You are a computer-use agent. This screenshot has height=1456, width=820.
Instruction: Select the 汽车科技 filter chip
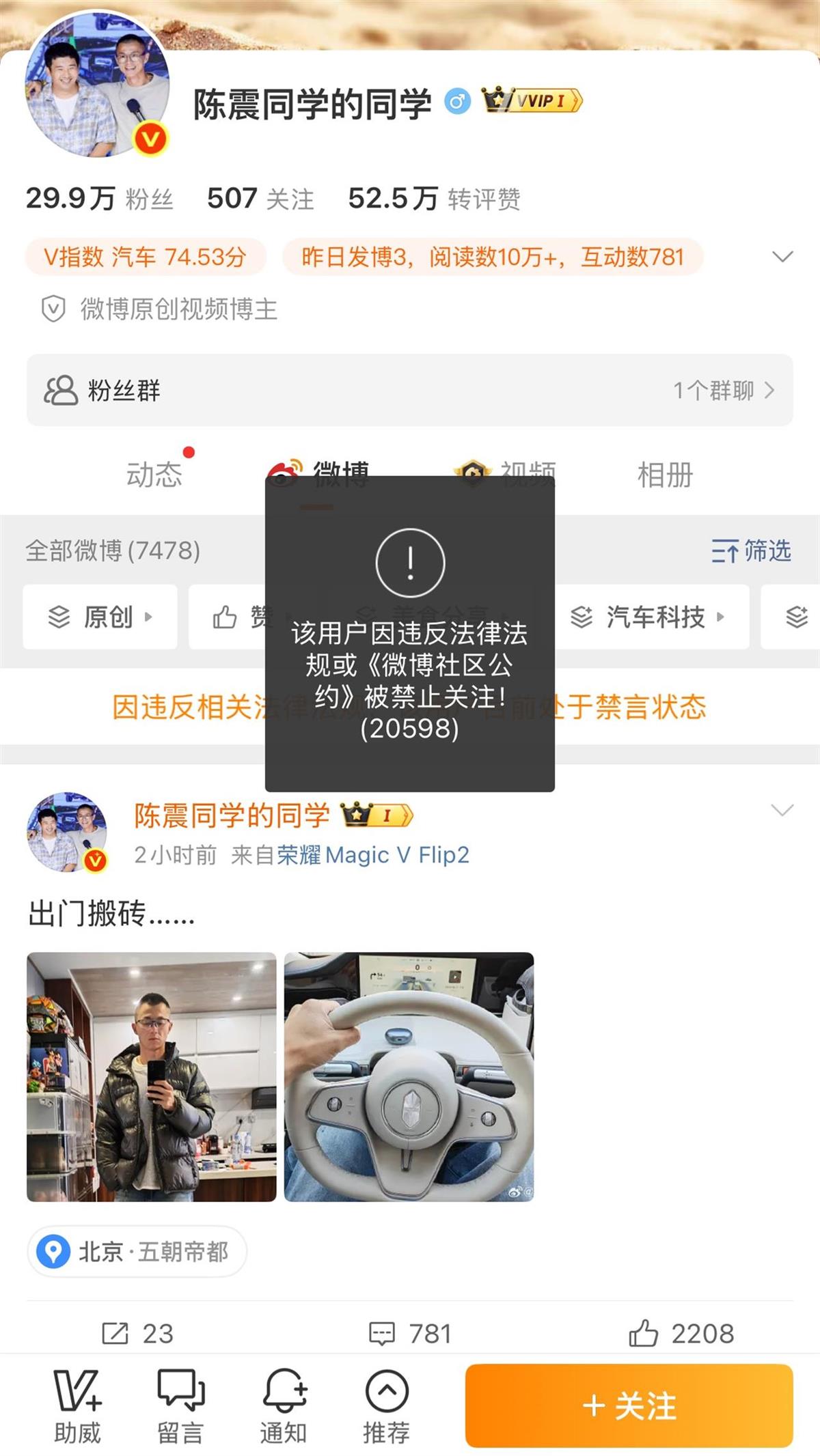tap(647, 617)
